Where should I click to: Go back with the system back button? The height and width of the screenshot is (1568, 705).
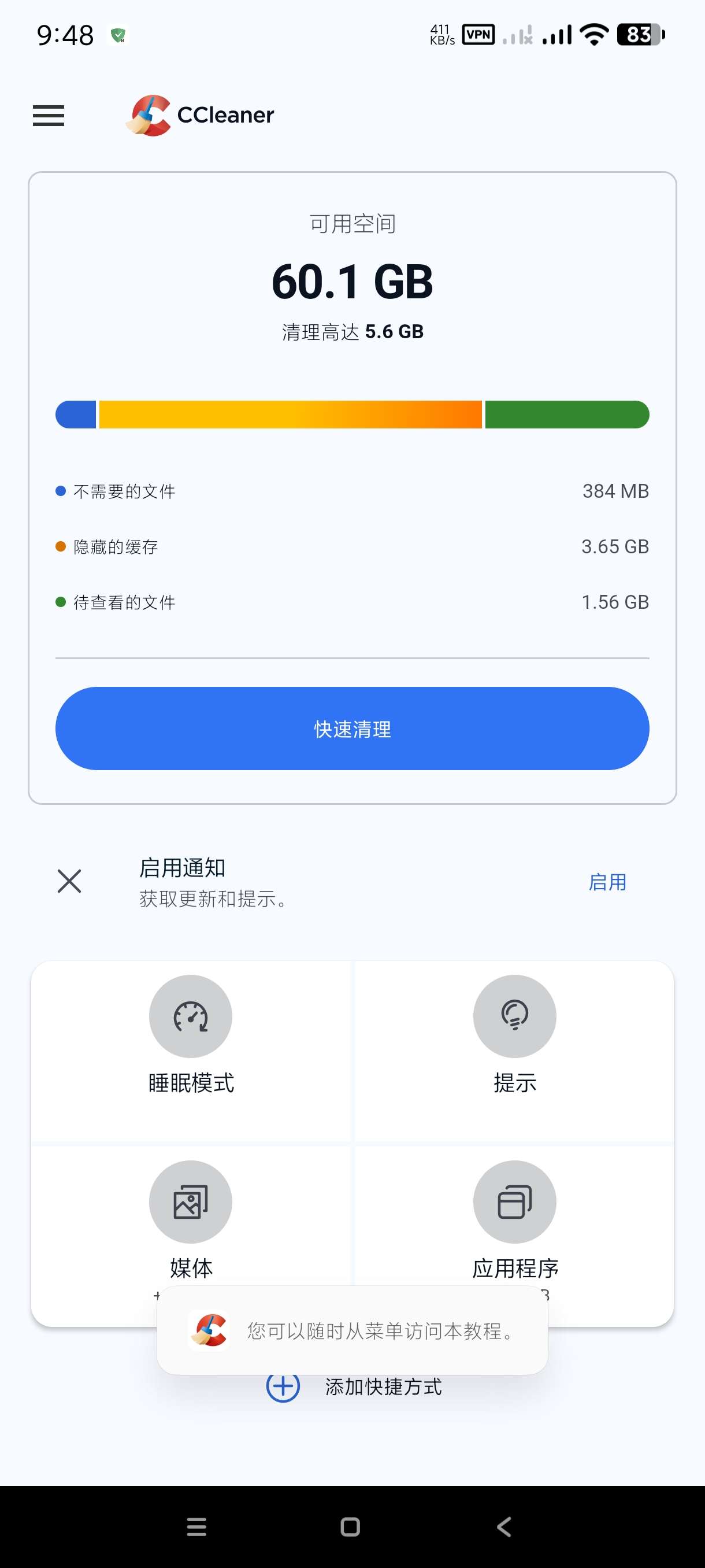[504, 1526]
